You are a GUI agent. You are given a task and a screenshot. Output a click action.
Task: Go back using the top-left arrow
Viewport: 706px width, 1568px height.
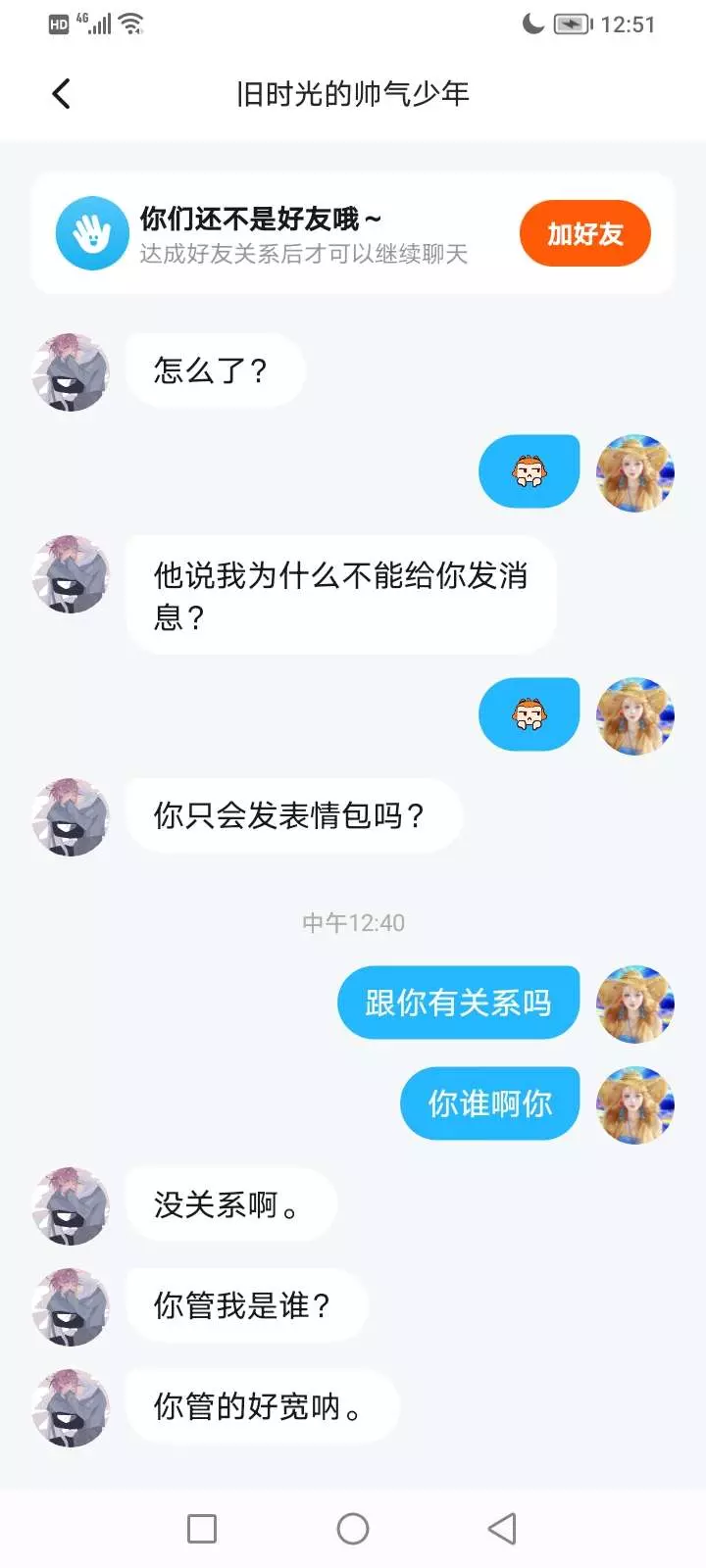click(x=61, y=94)
